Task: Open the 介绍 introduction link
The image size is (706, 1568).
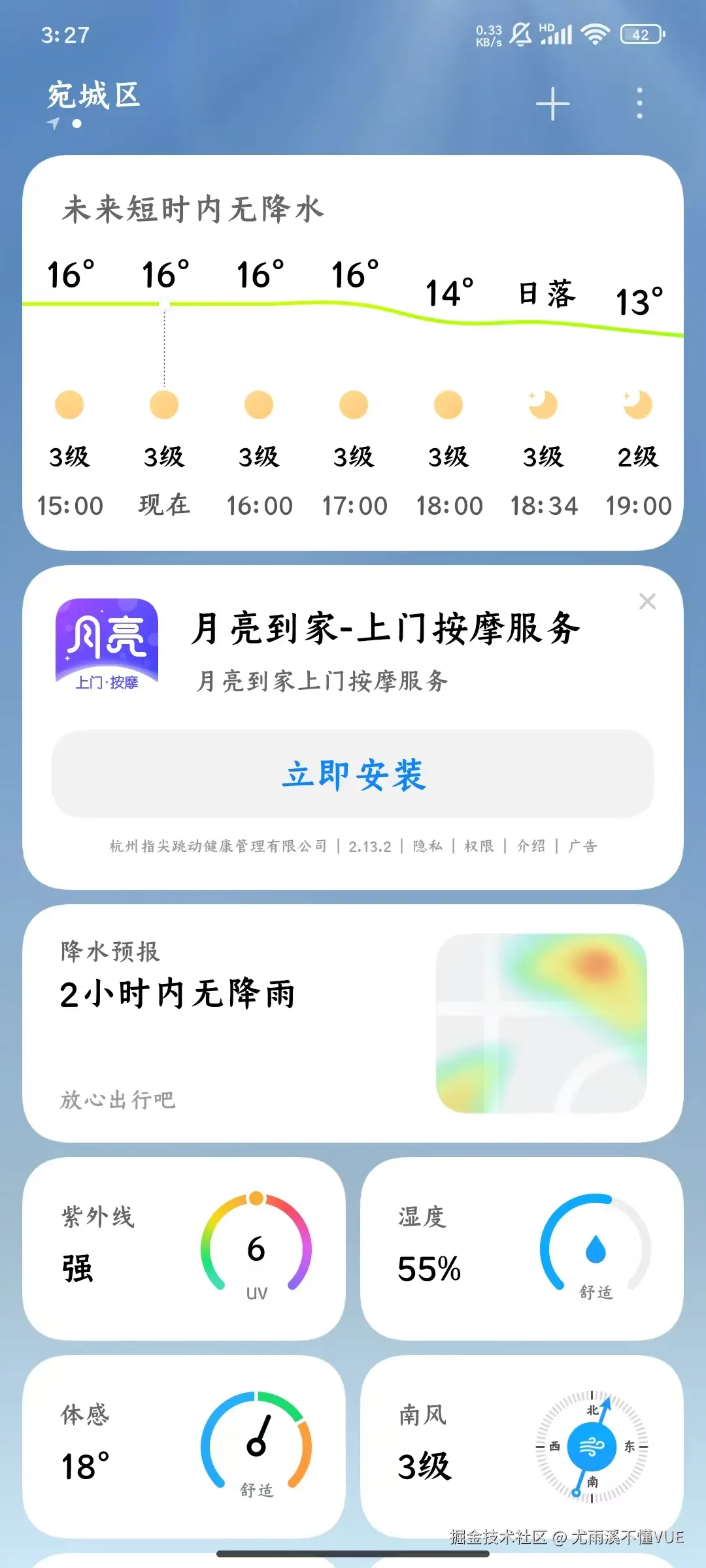Action: [x=531, y=845]
